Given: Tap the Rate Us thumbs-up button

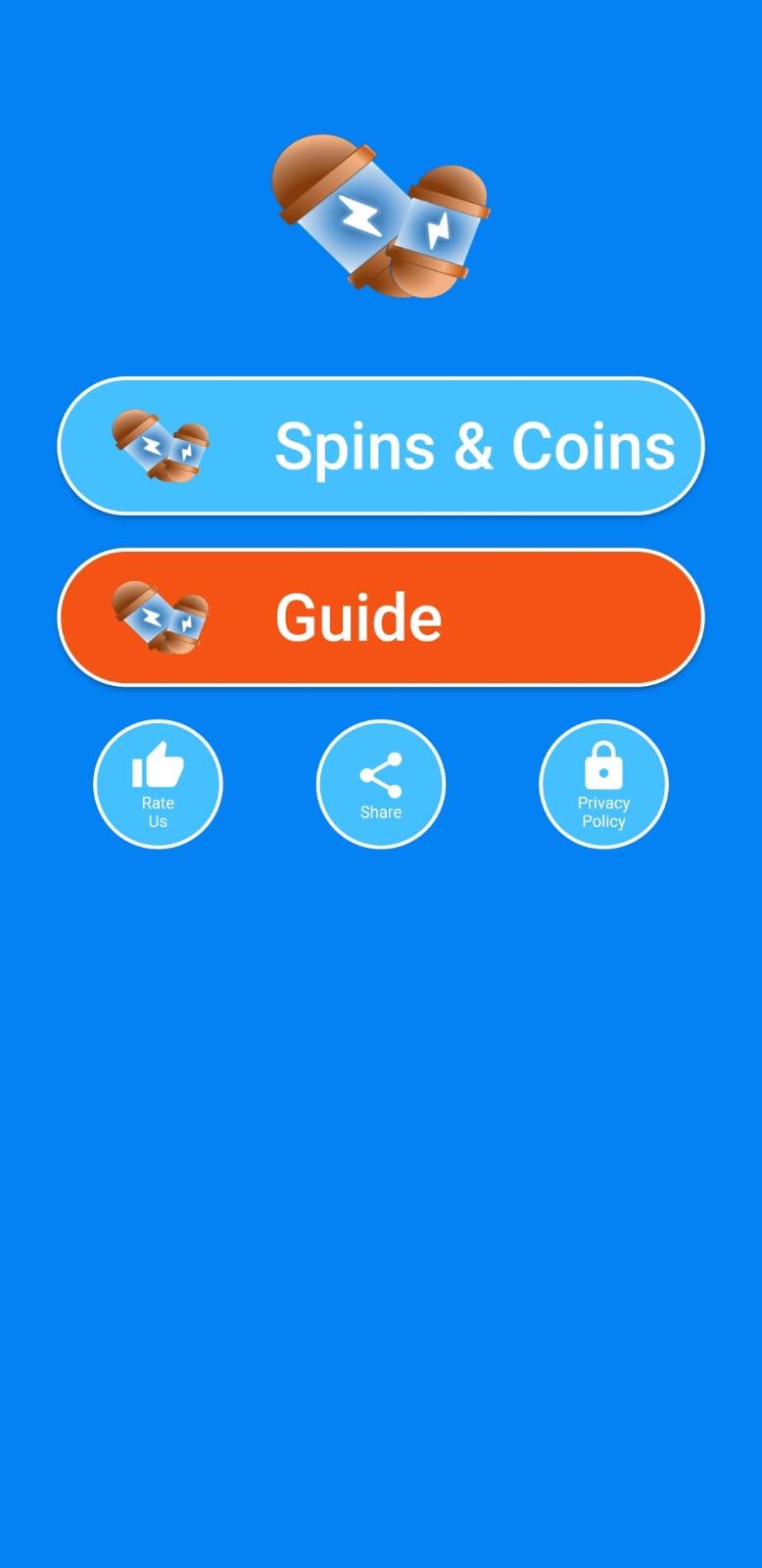Looking at the screenshot, I should coord(158,784).
